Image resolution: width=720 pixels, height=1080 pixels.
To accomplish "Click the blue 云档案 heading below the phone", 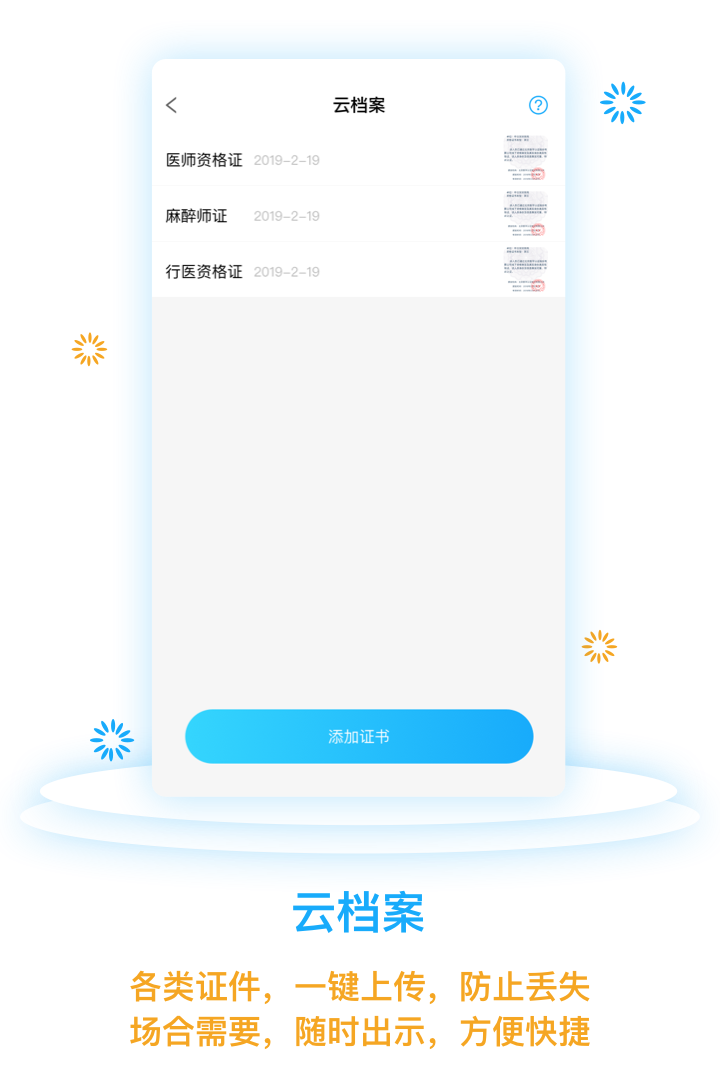I will (359, 913).
